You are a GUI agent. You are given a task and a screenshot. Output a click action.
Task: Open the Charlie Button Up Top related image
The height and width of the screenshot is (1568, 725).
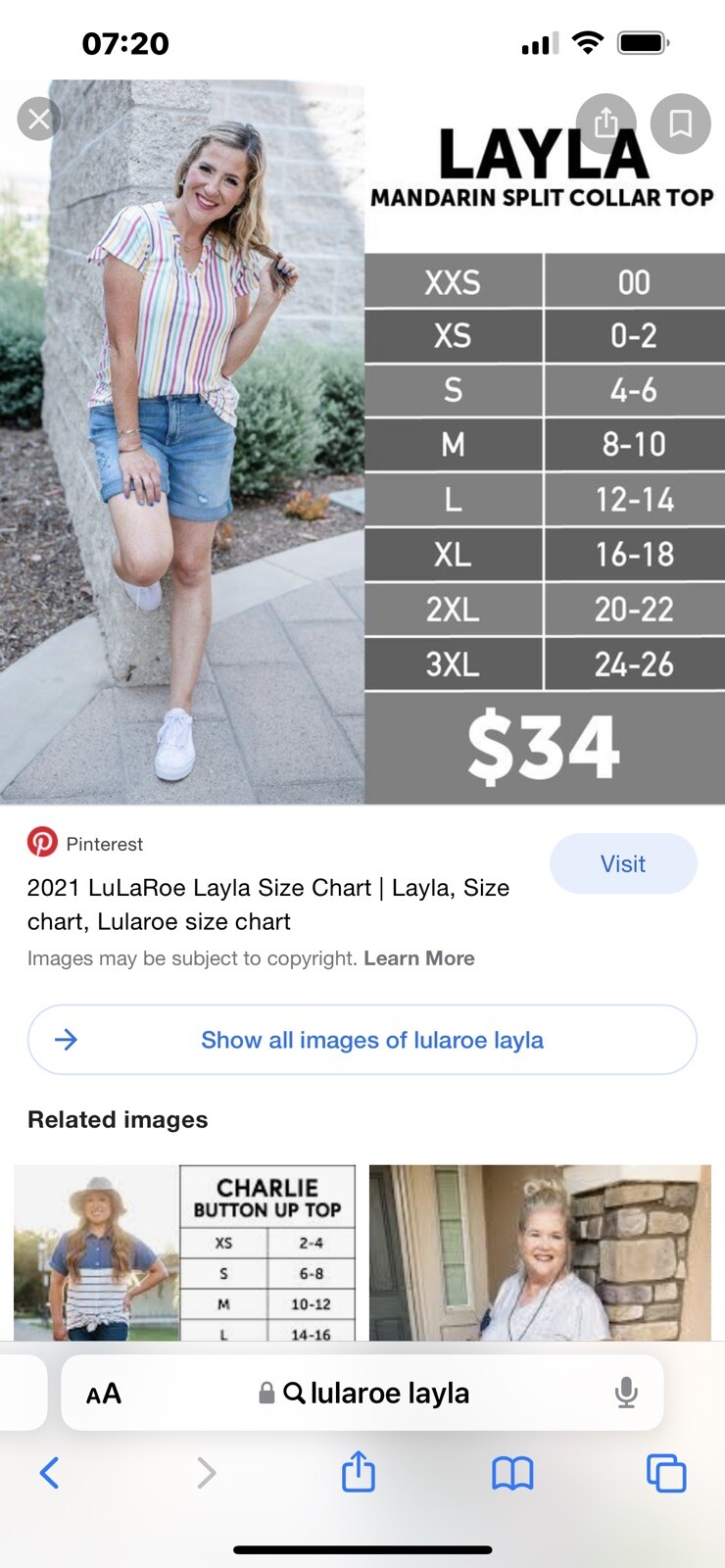[184, 1252]
